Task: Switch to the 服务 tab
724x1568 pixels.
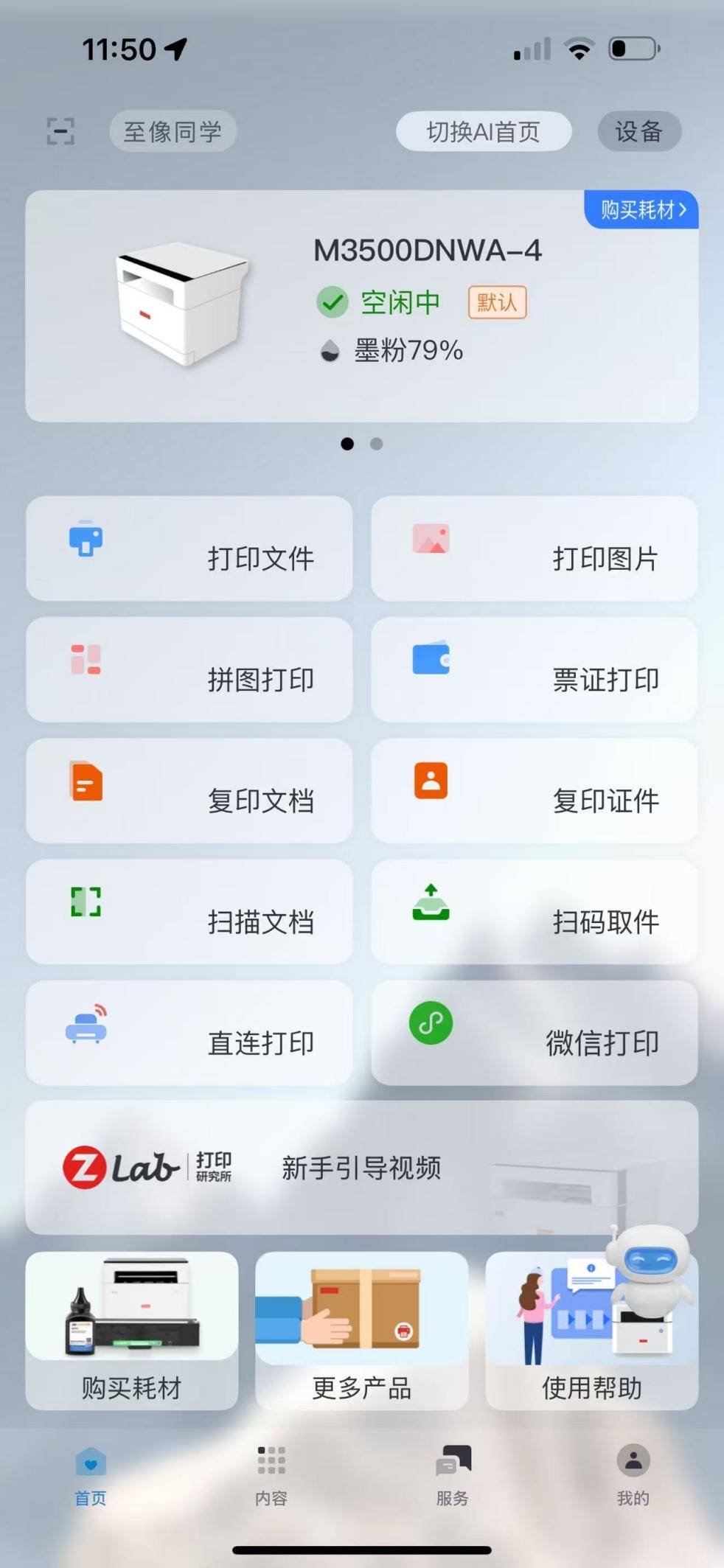Action: pos(452,1474)
